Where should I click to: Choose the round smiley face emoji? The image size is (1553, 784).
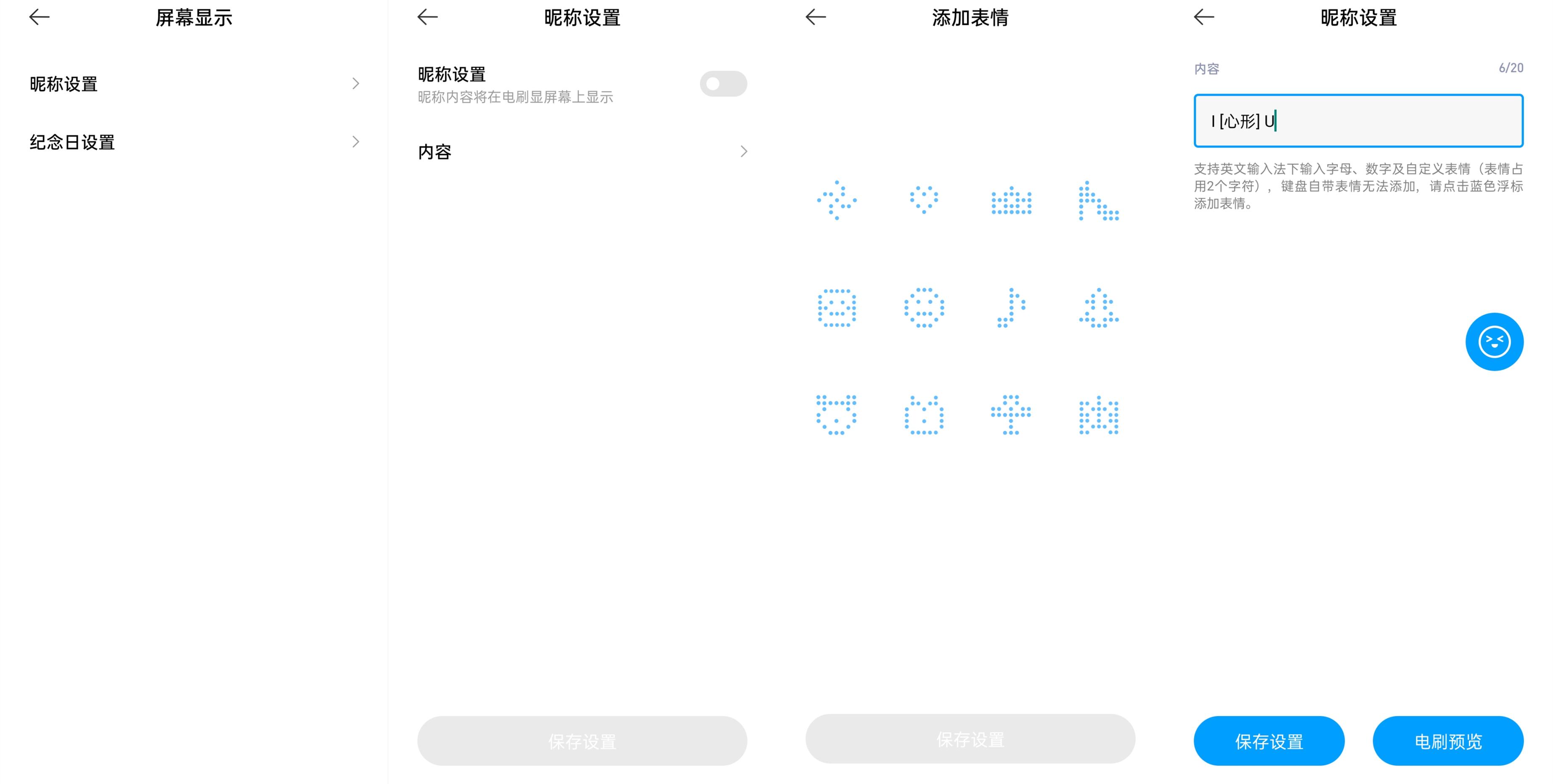click(924, 308)
